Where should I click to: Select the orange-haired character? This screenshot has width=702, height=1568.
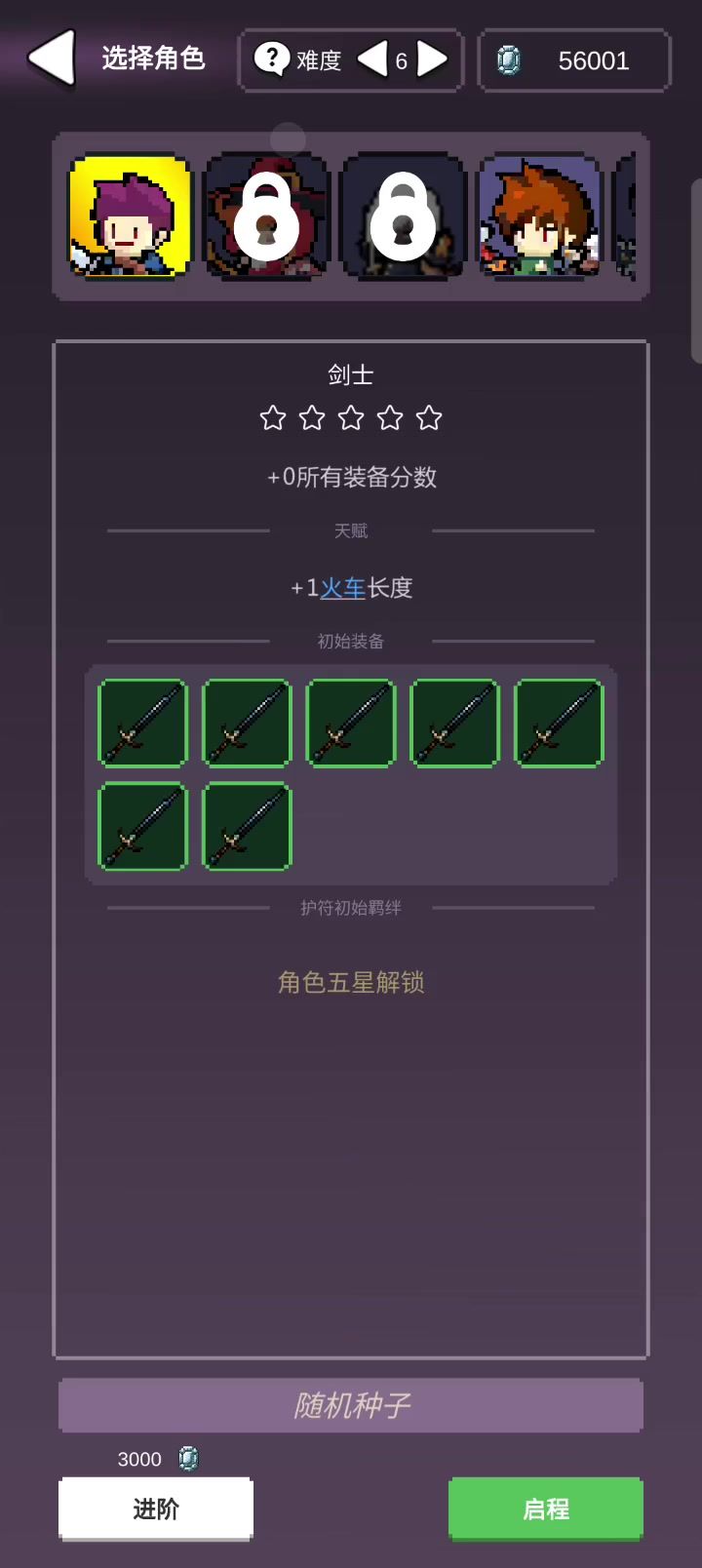pos(539,216)
